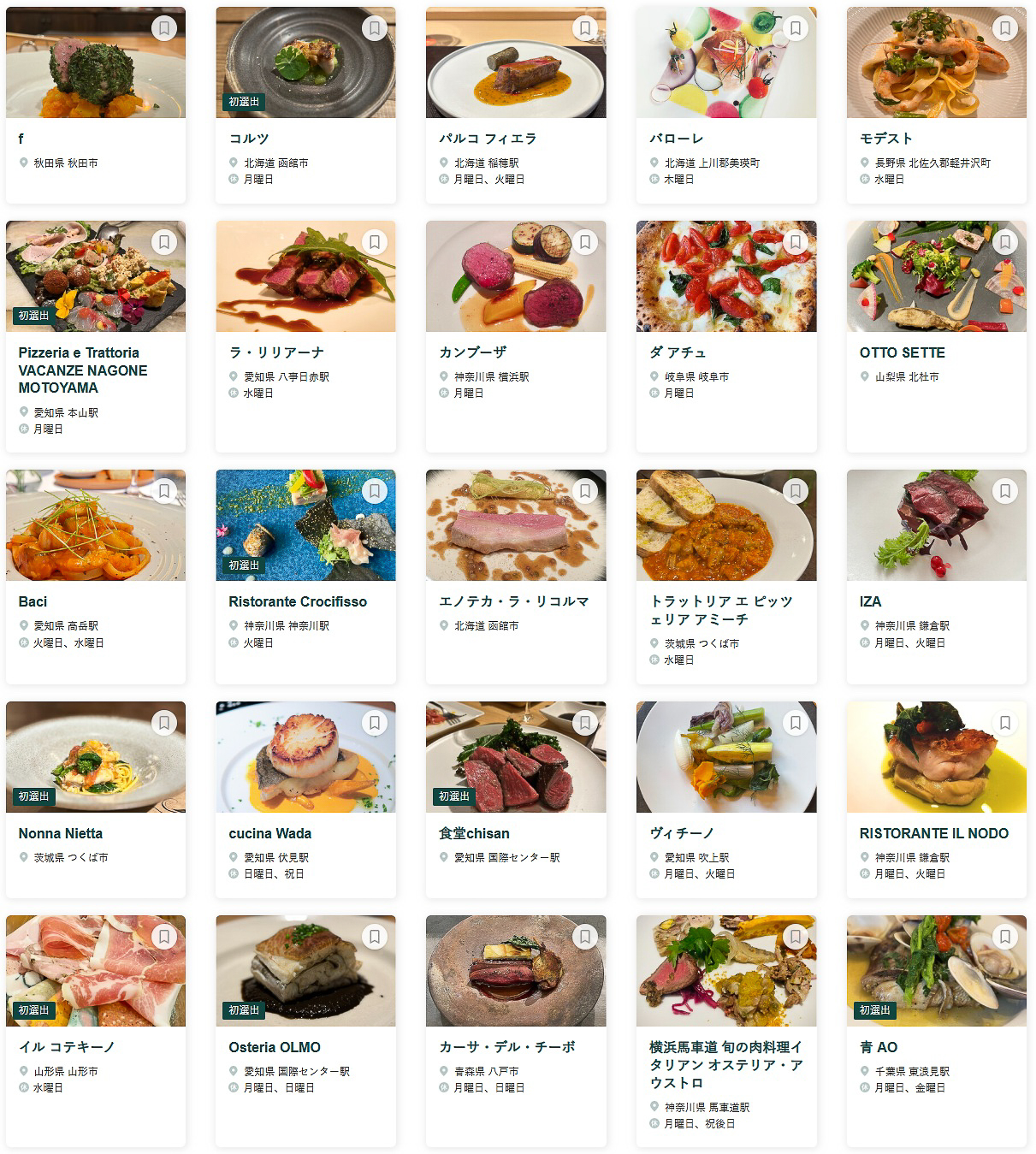
Task: Click the bookmark icon on エノテカ・ラ・リコルマ
Action: click(584, 491)
